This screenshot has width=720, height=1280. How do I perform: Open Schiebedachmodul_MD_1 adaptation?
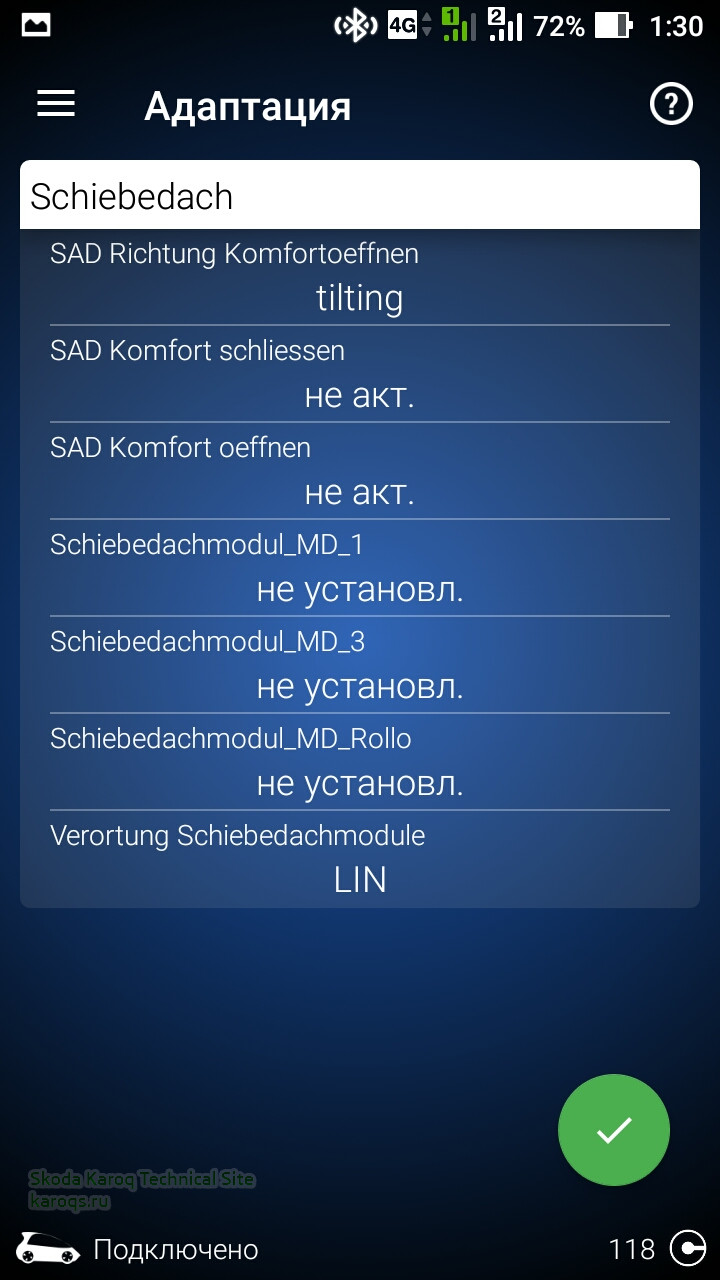click(x=360, y=570)
